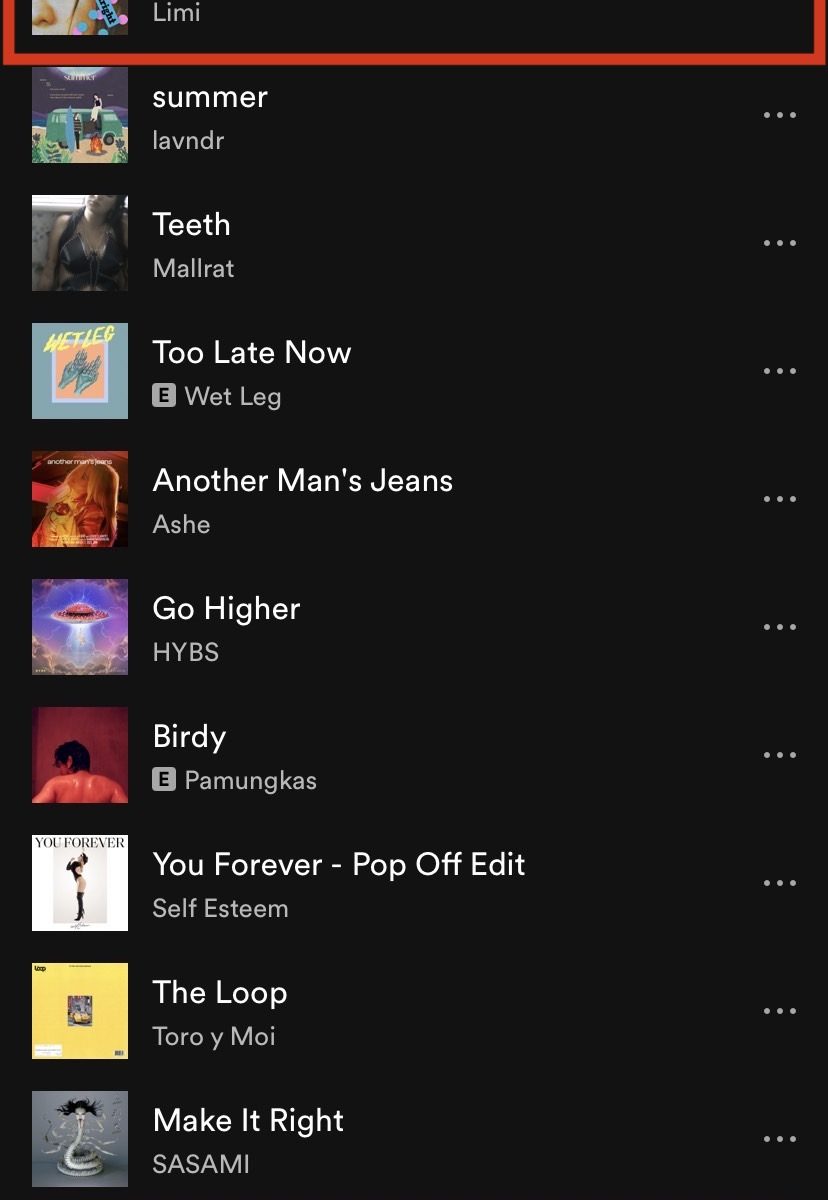The height and width of the screenshot is (1200, 828).
Task: Open the three-dot menu for Go Higher
Action: coord(780,627)
